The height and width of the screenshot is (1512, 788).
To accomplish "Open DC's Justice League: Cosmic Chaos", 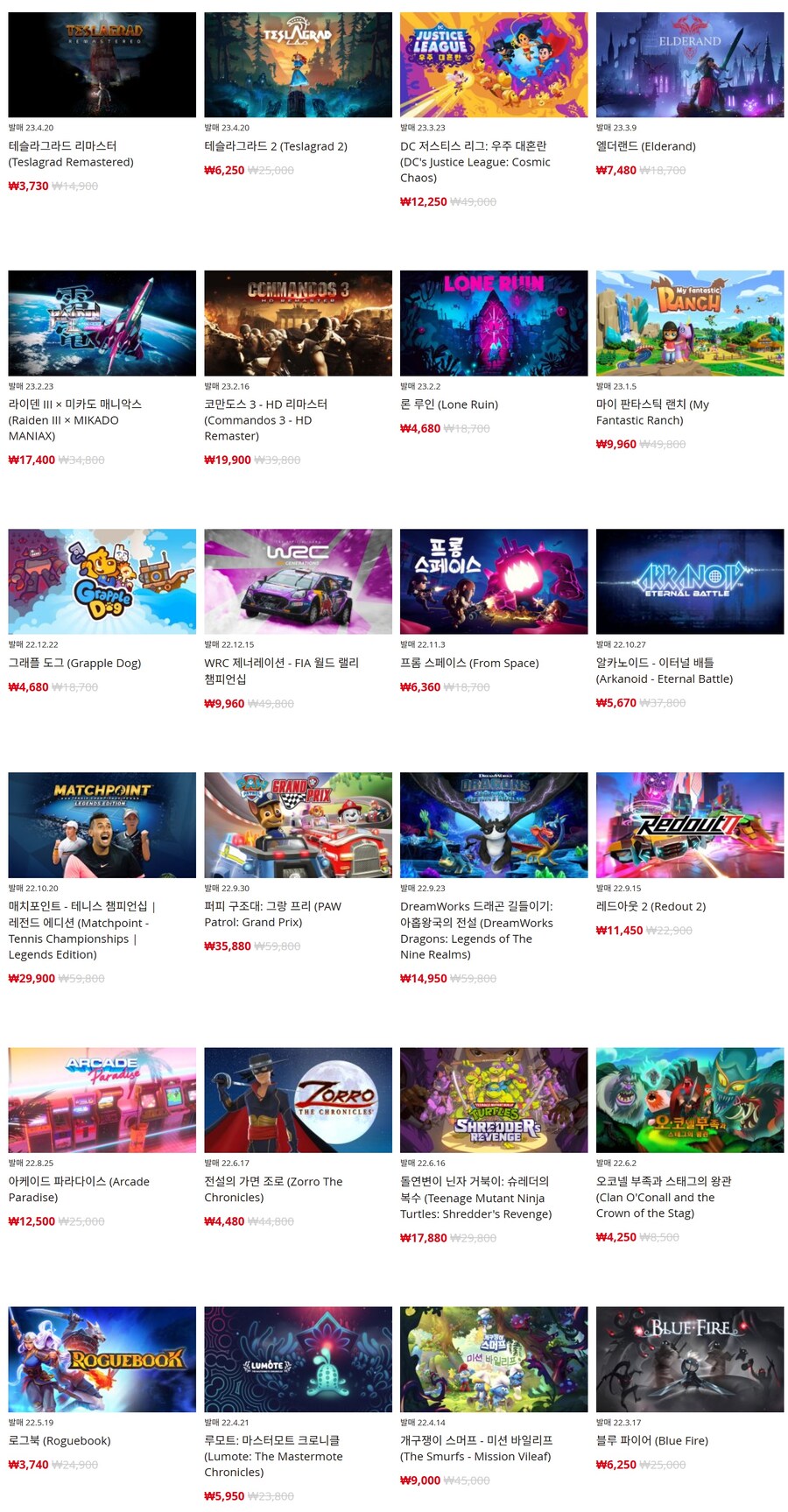I will click(494, 65).
